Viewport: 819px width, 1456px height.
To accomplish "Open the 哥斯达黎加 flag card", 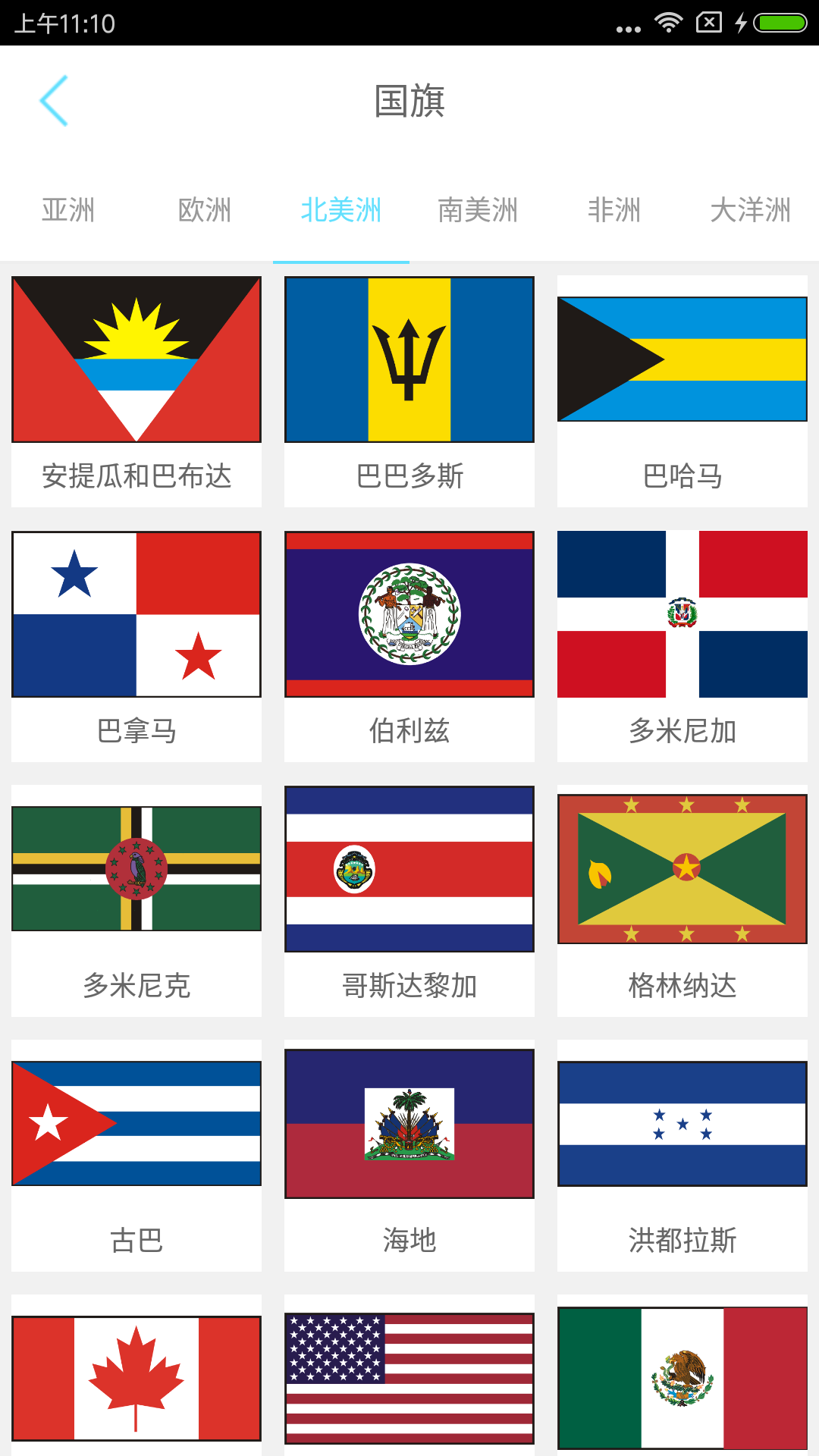I will click(x=409, y=900).
